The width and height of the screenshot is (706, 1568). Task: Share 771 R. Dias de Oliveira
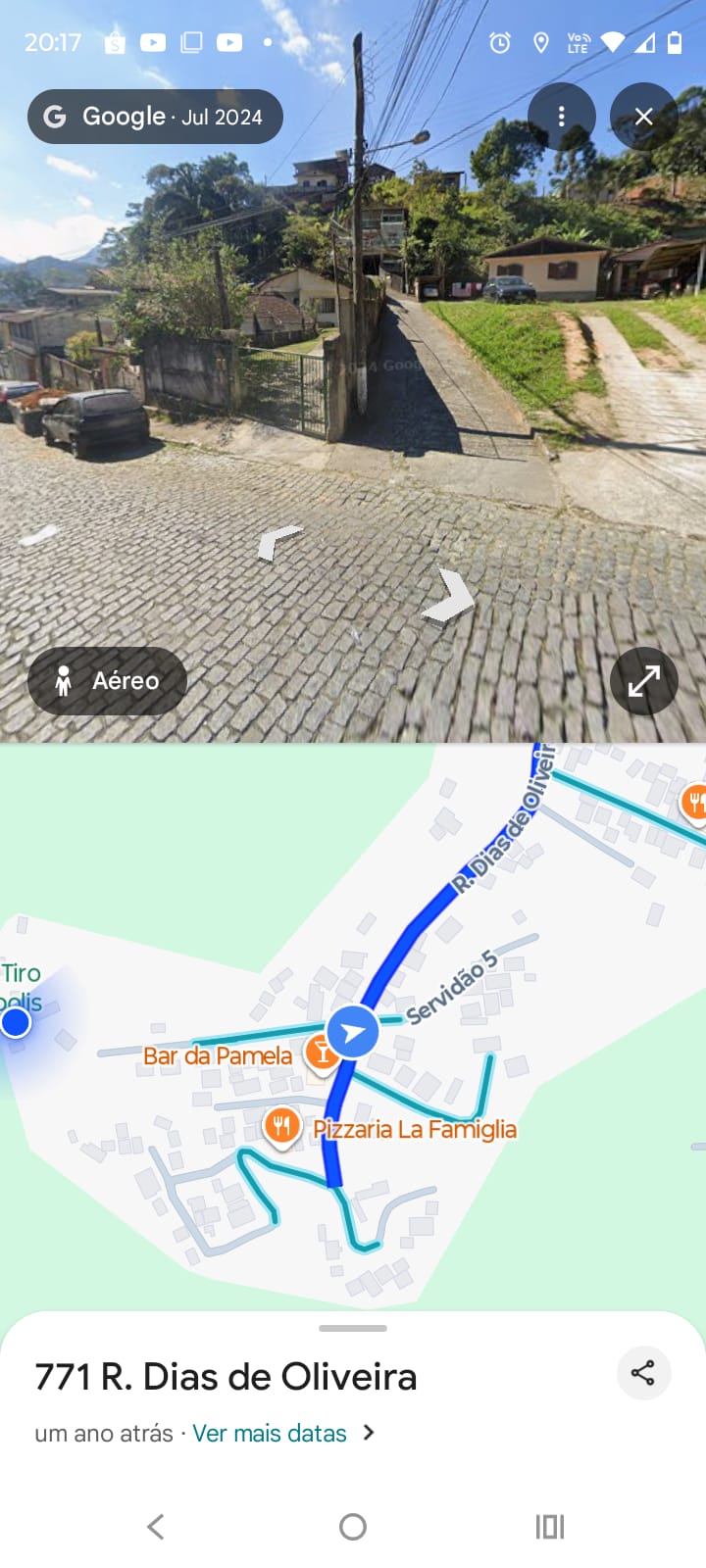point(643,1373)
